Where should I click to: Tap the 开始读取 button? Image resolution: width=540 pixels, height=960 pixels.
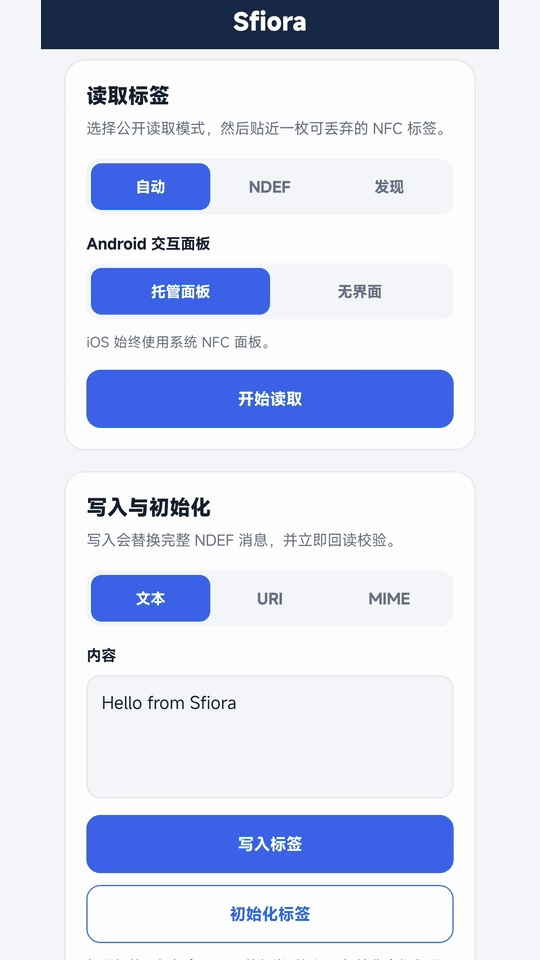point(270,399)
